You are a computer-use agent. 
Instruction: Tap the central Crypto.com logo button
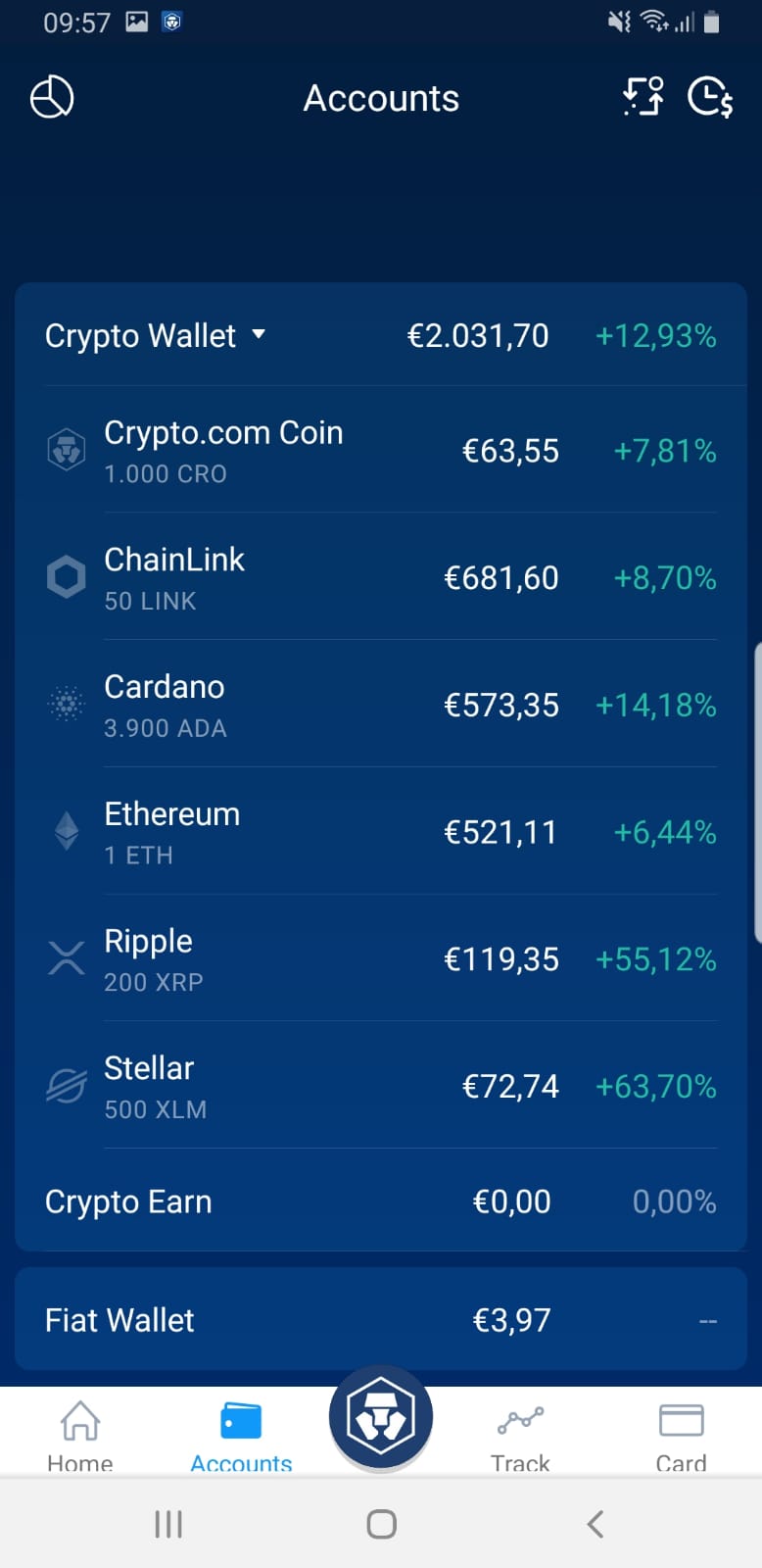point(381,1417)
